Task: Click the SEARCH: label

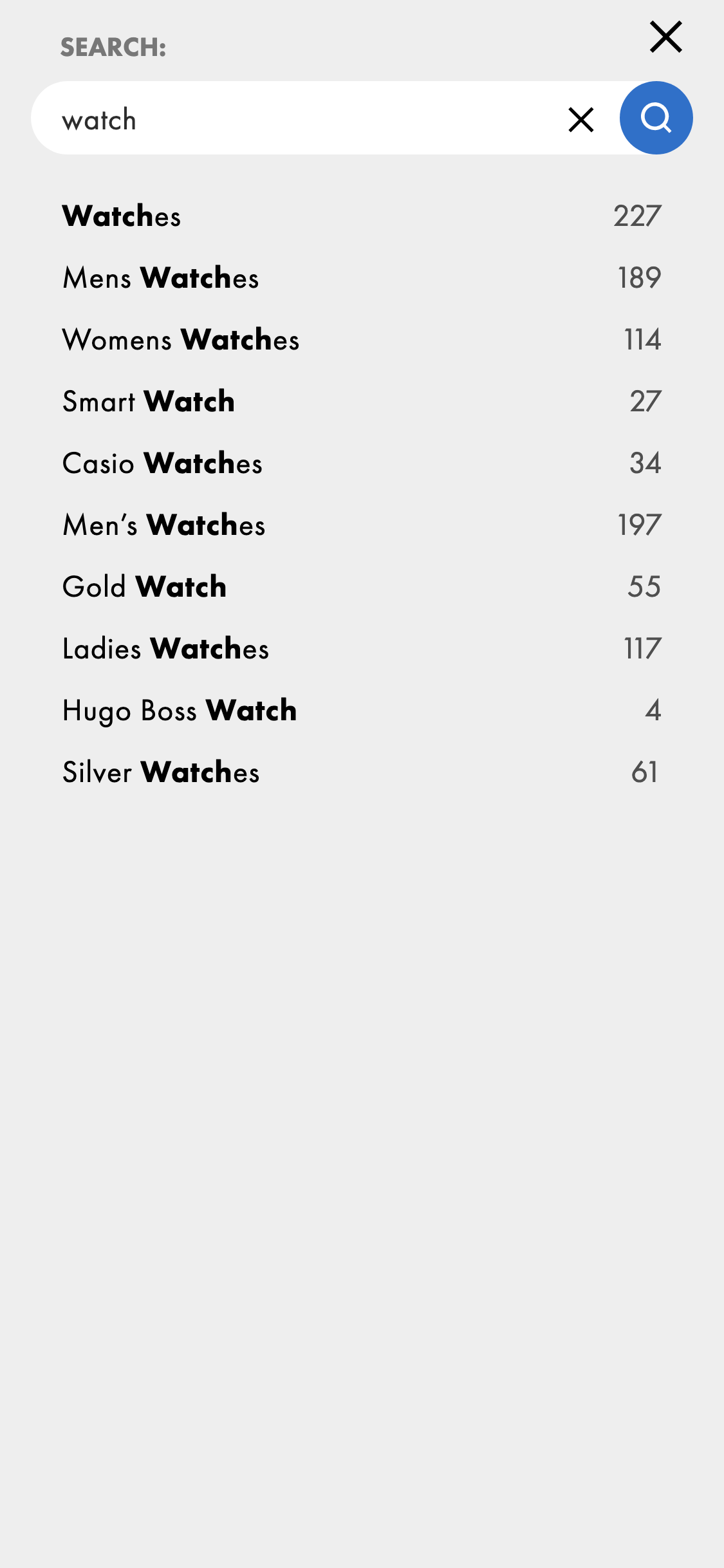Action: pos(113,46)
